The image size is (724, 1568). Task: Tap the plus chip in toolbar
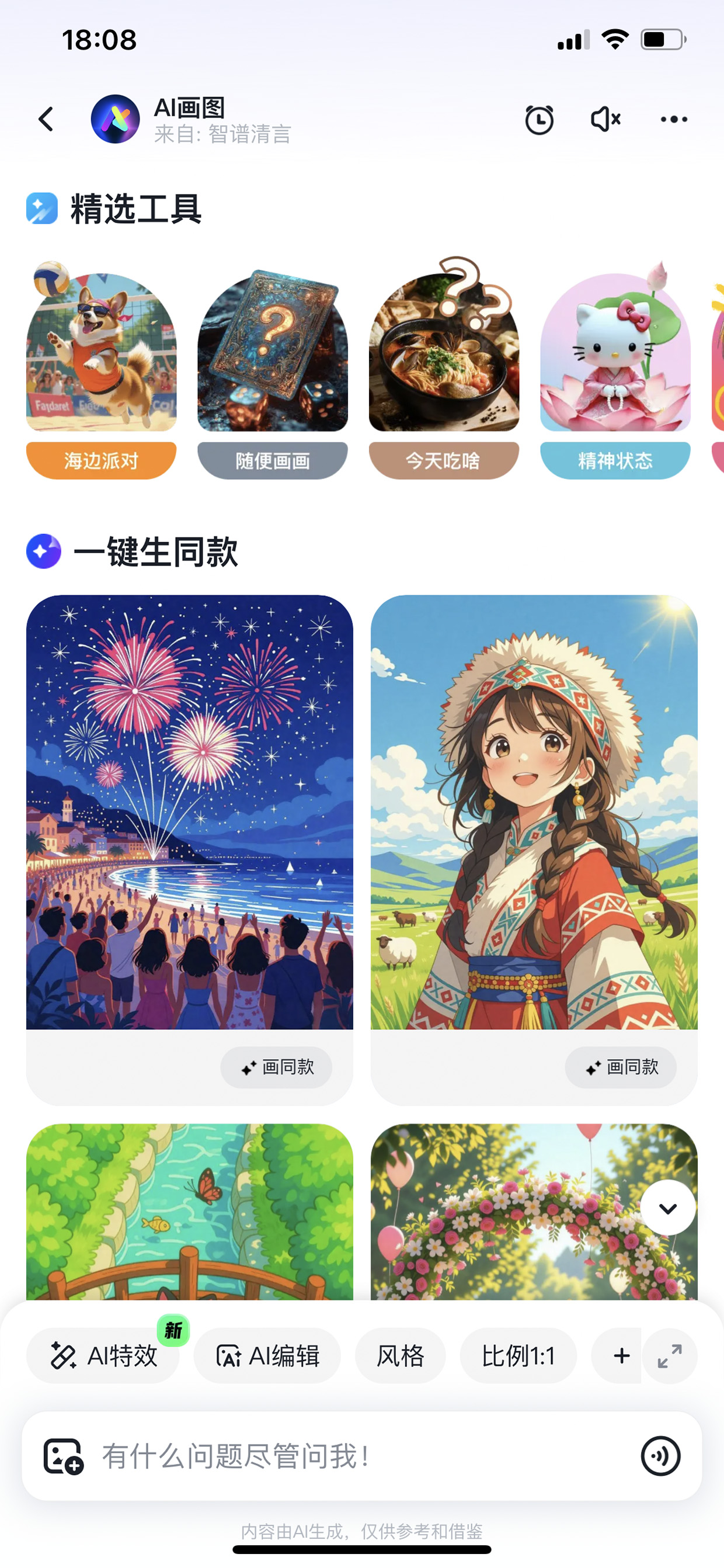point(621,1355)
